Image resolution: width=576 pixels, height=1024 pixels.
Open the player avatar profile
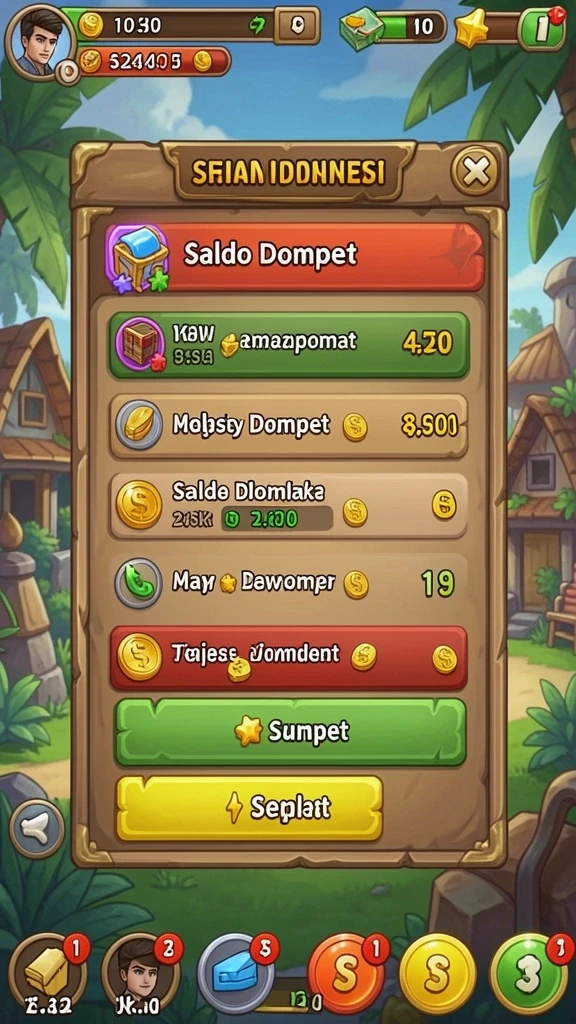pyautogui.click(x=40, y=42)
